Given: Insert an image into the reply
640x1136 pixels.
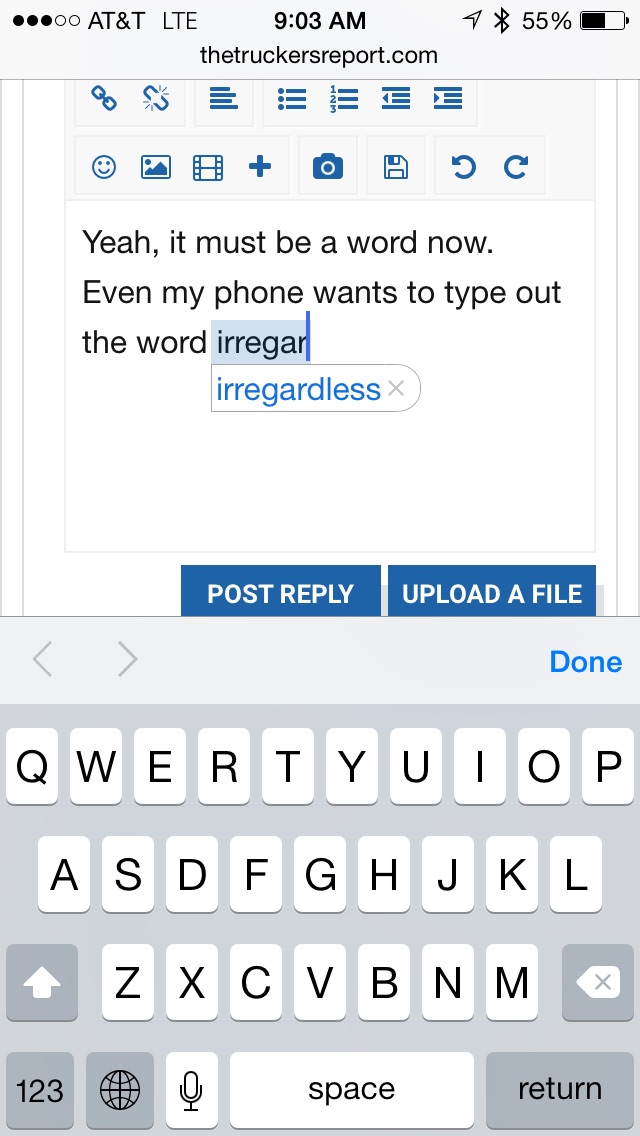Looking at the screenshot, I should (x=156, y=167).
